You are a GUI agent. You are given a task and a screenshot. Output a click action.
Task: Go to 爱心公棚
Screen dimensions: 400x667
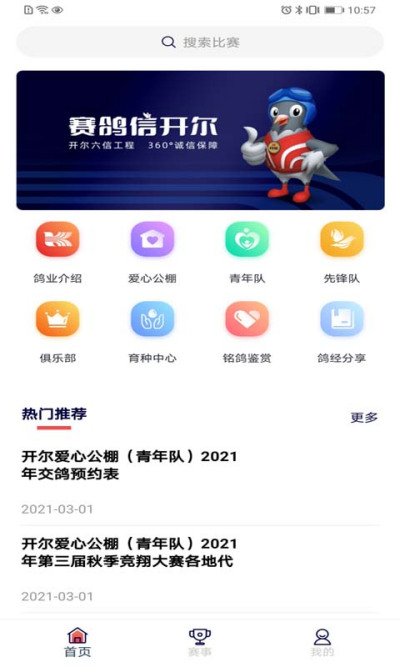[152, 253]
